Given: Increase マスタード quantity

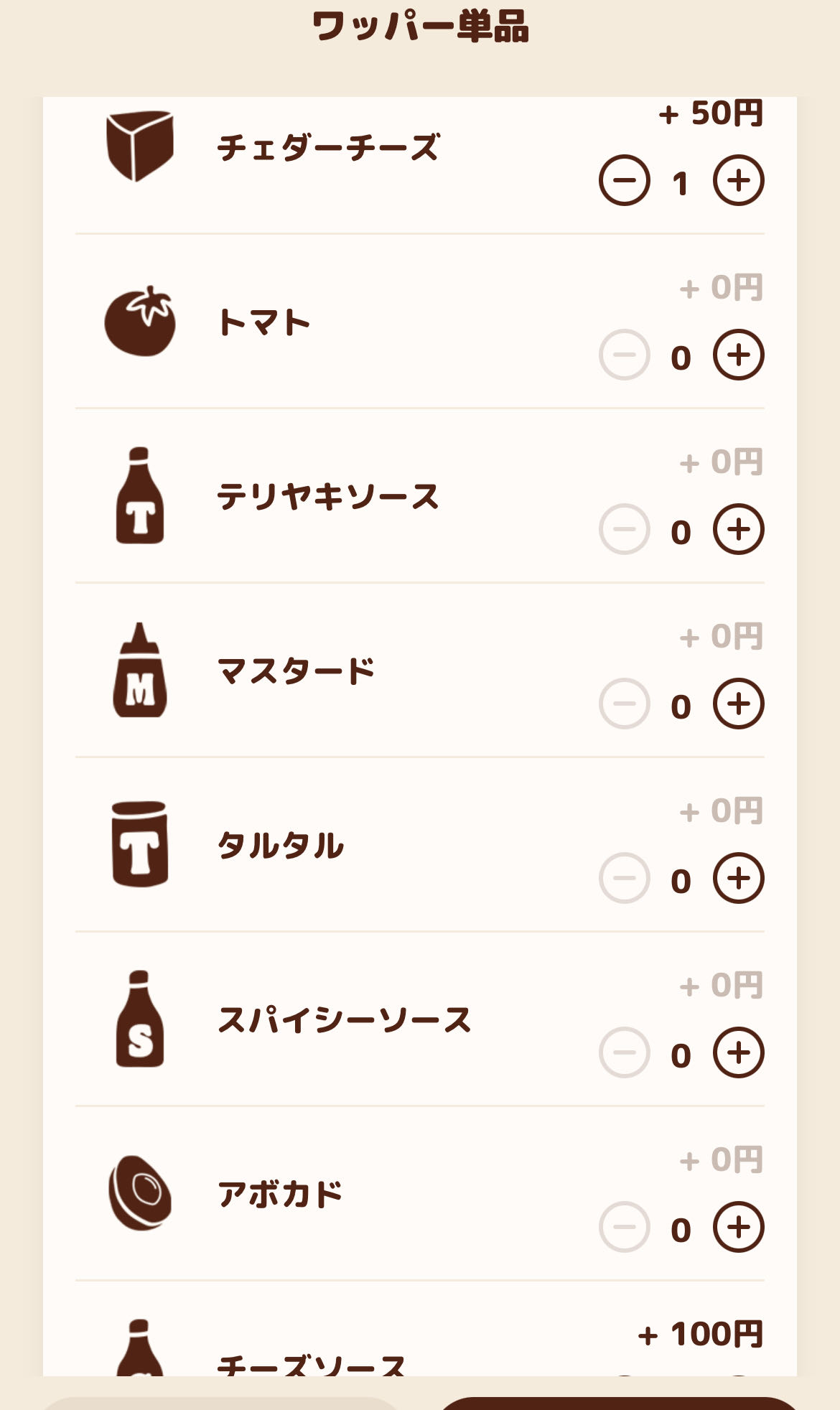Looking at the screenshot, I should tap(738, 704).
